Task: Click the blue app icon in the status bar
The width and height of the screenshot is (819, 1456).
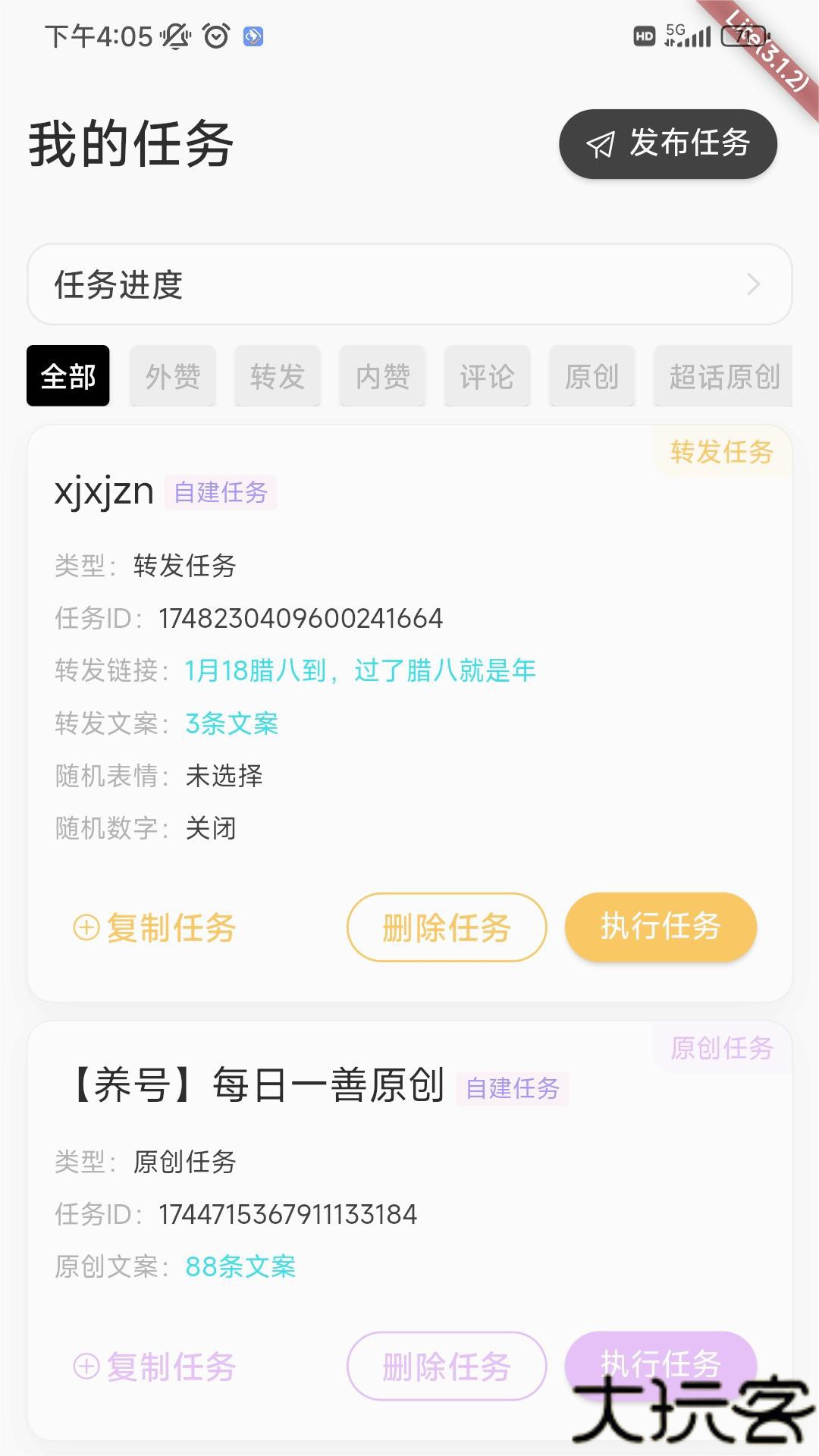Action: (253, 36)
